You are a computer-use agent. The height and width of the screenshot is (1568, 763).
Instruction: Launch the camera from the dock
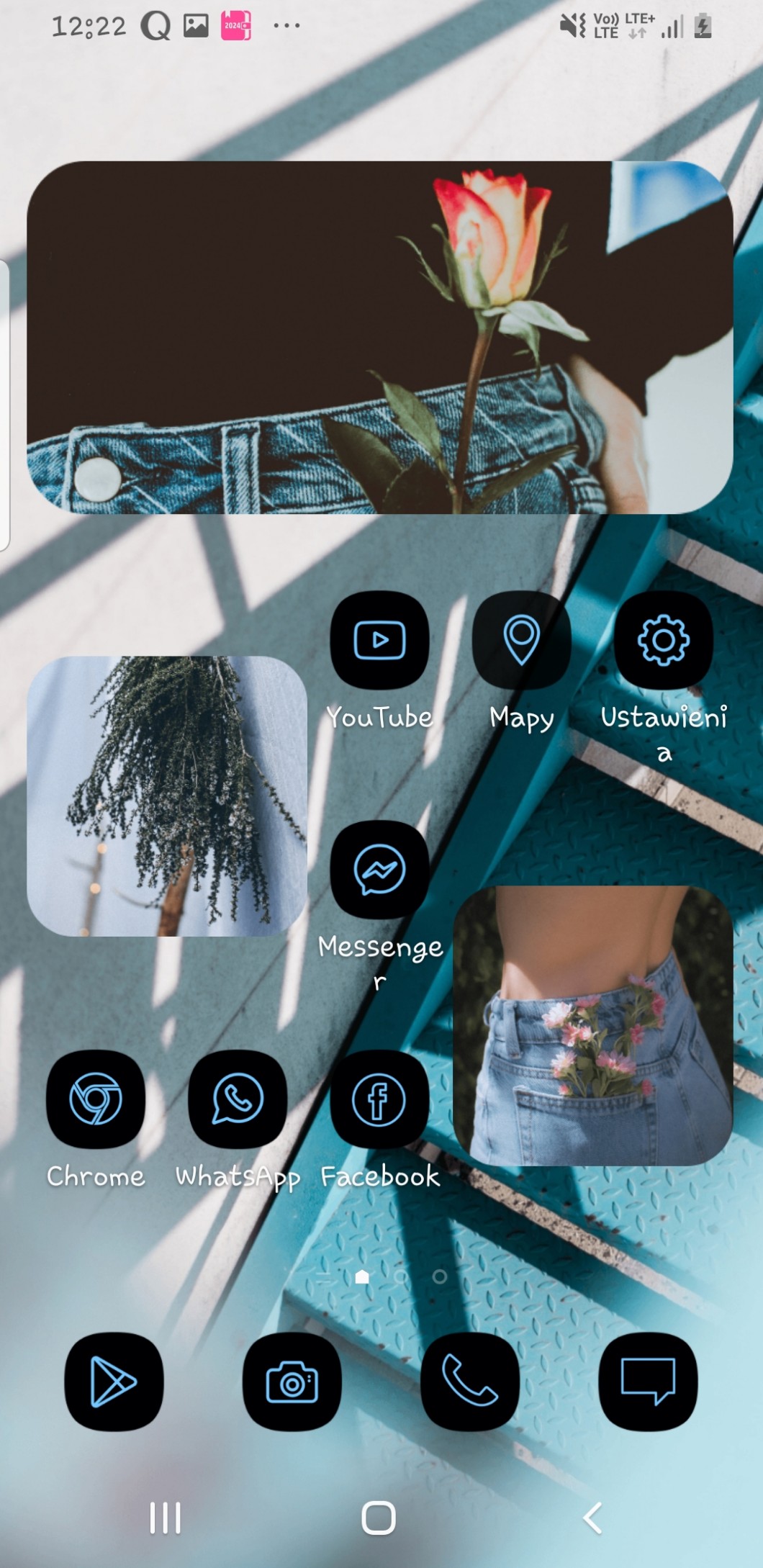(x=292, y=1382)
